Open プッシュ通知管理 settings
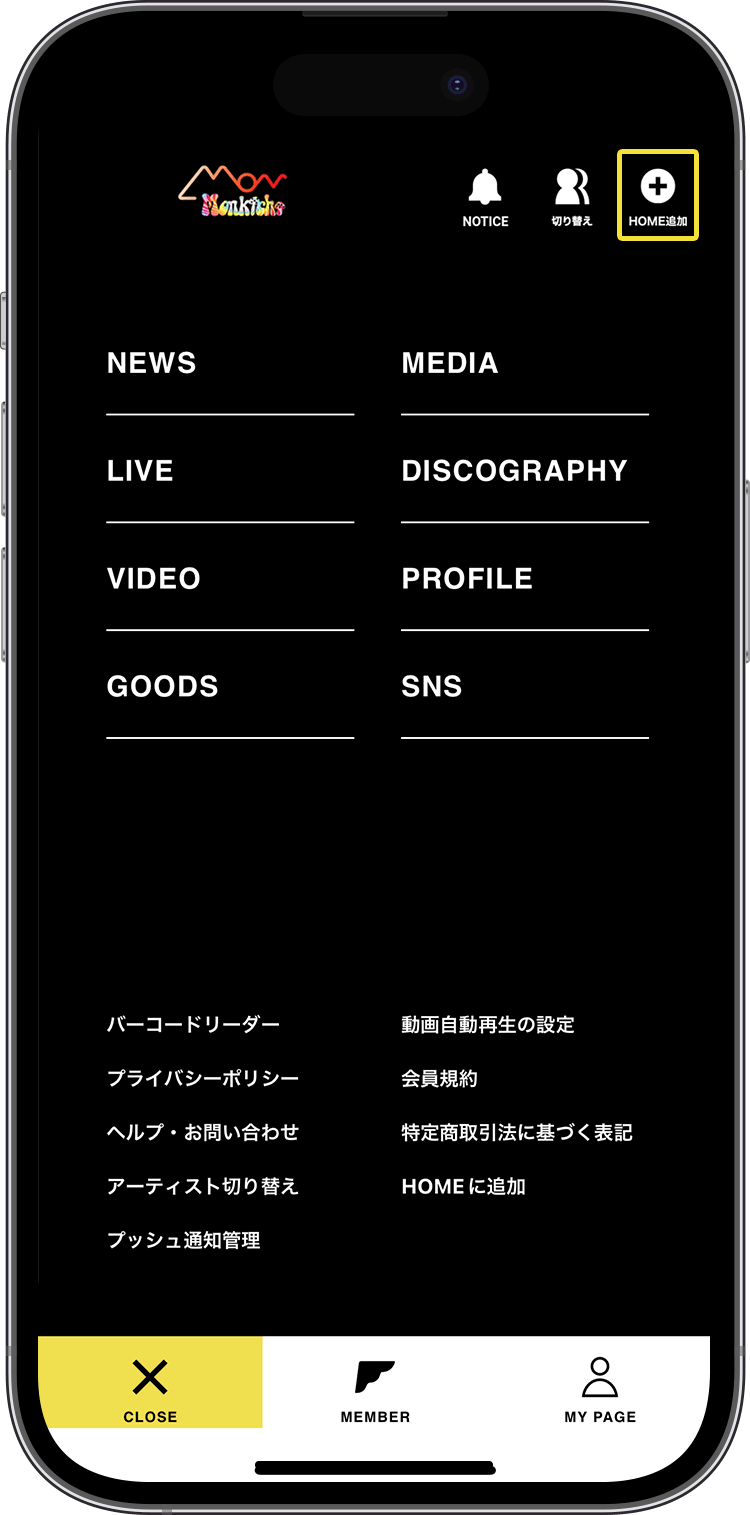 click(184, 1241)
